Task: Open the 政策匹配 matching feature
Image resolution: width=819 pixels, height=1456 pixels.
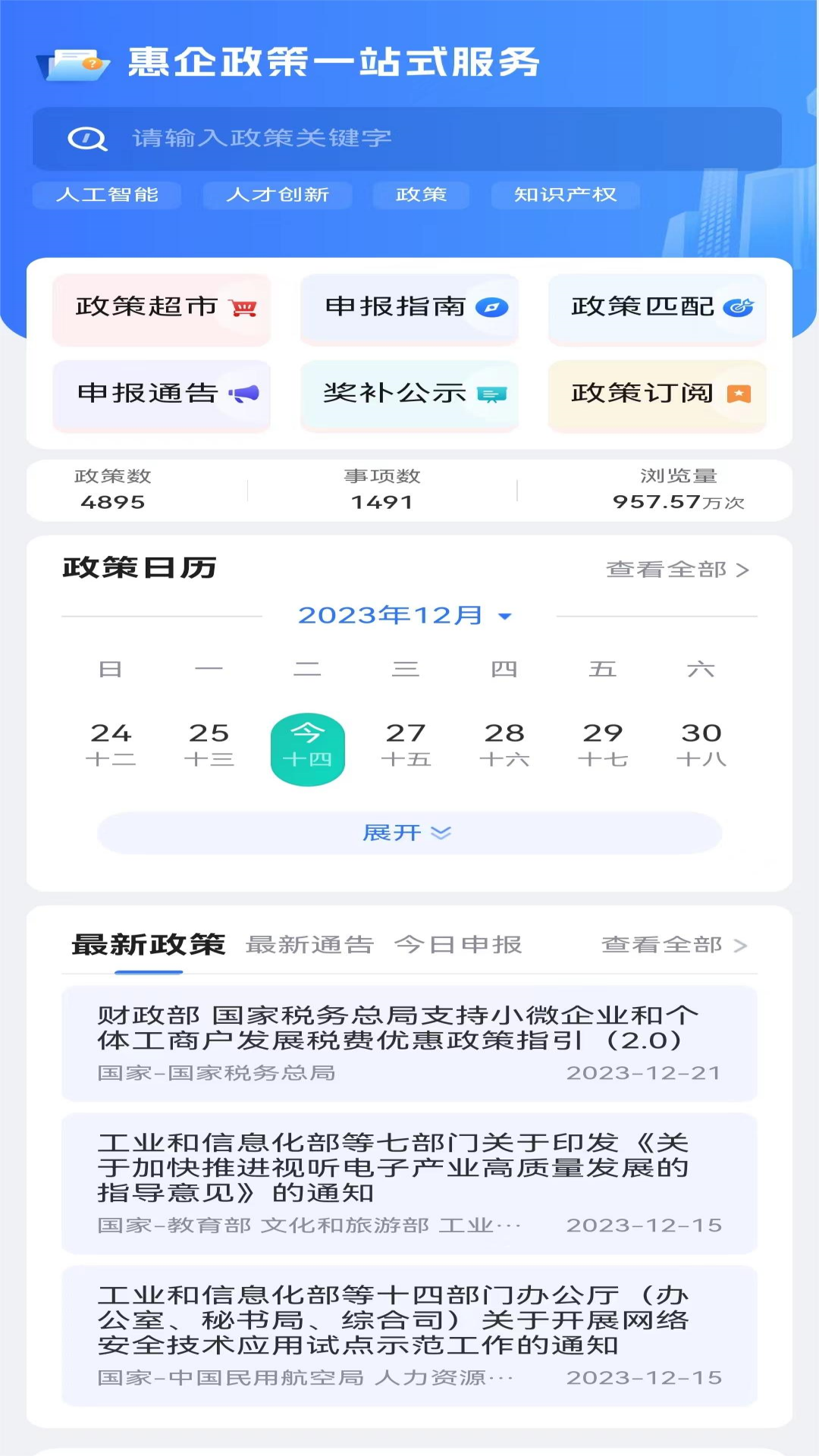Action: pos(657,309)
